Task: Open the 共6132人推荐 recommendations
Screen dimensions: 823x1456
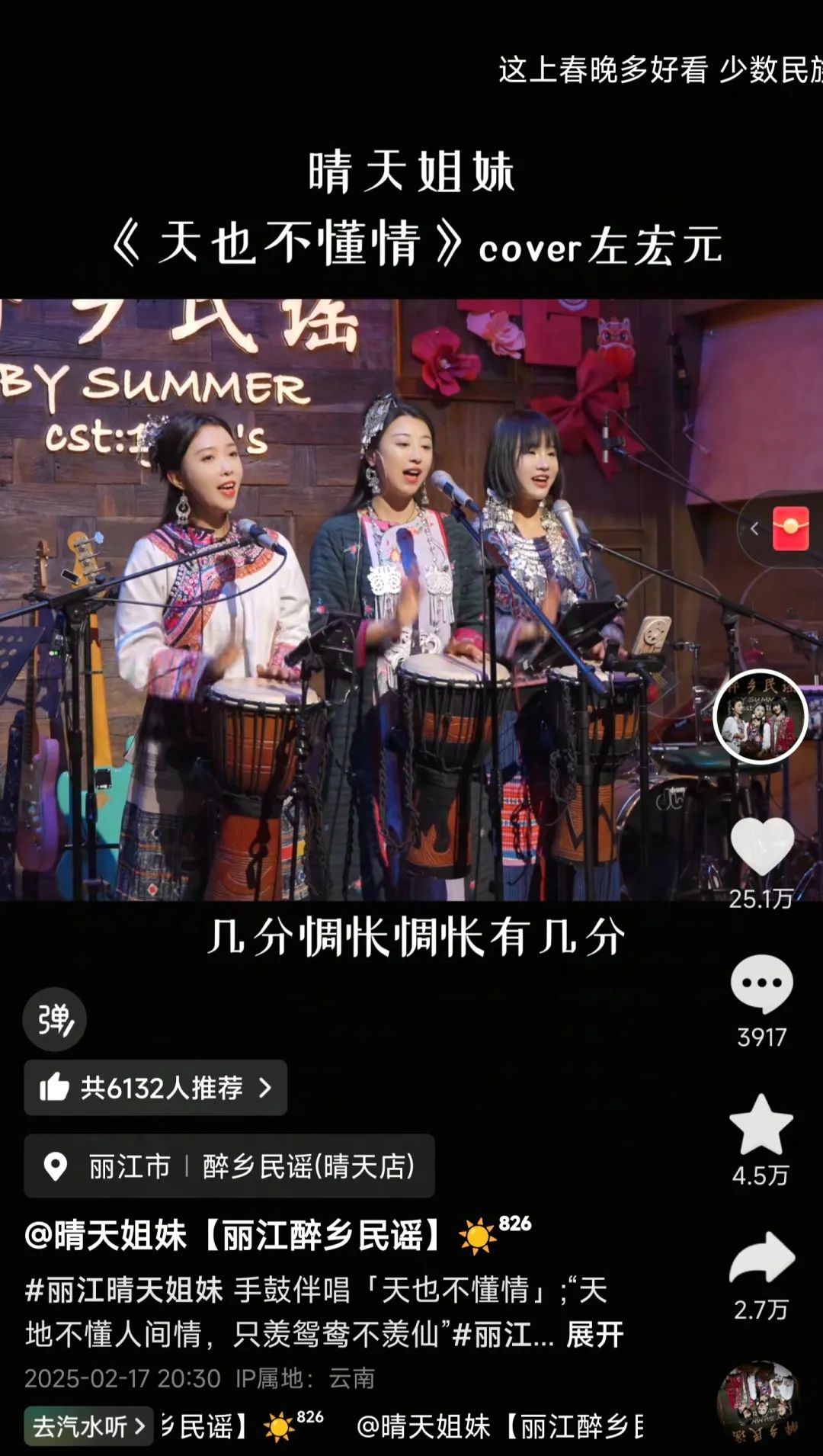Action: point(155,1088)
